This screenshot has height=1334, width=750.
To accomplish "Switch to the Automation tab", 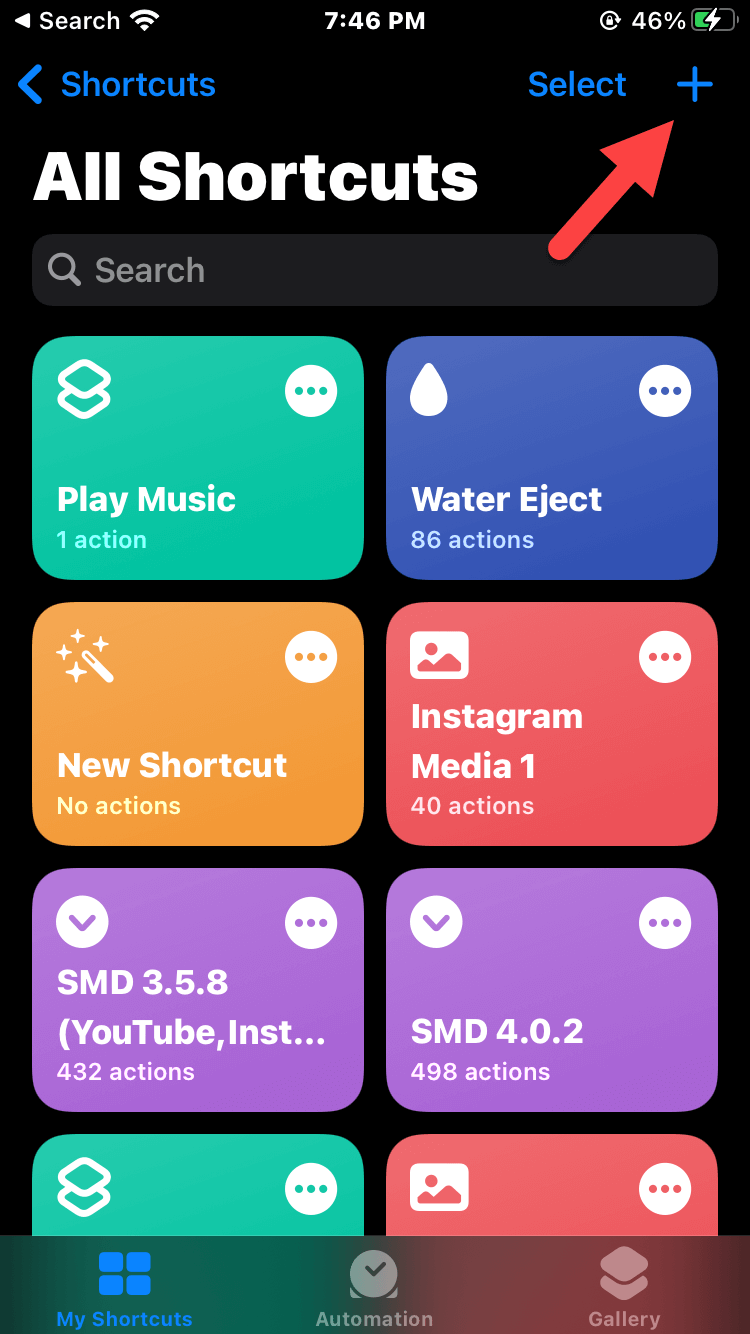I will tap(374, 1289).
